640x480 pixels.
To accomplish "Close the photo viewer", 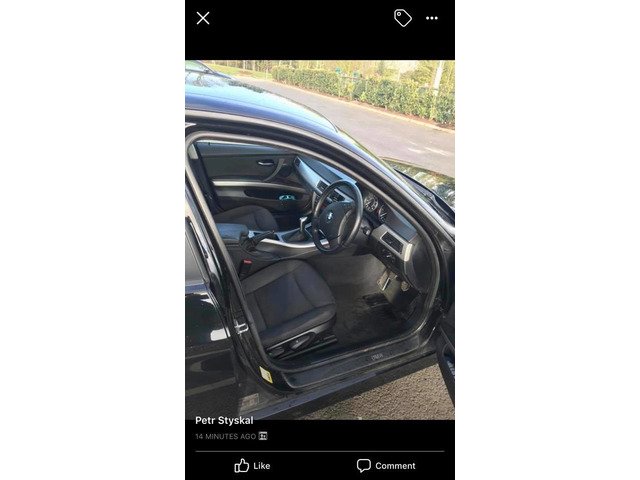I will [x=203, y=18].
